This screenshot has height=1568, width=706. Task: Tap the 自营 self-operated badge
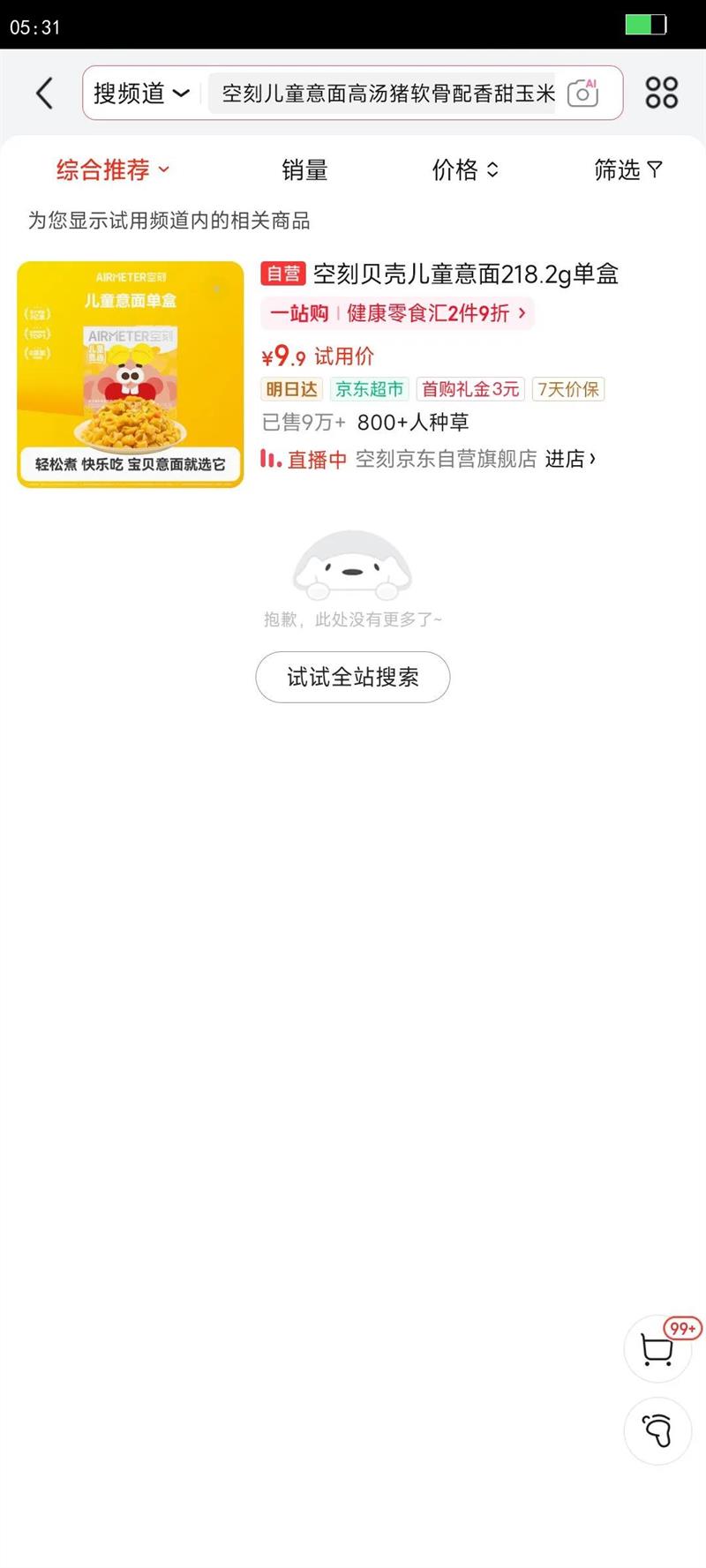point(283,274)
